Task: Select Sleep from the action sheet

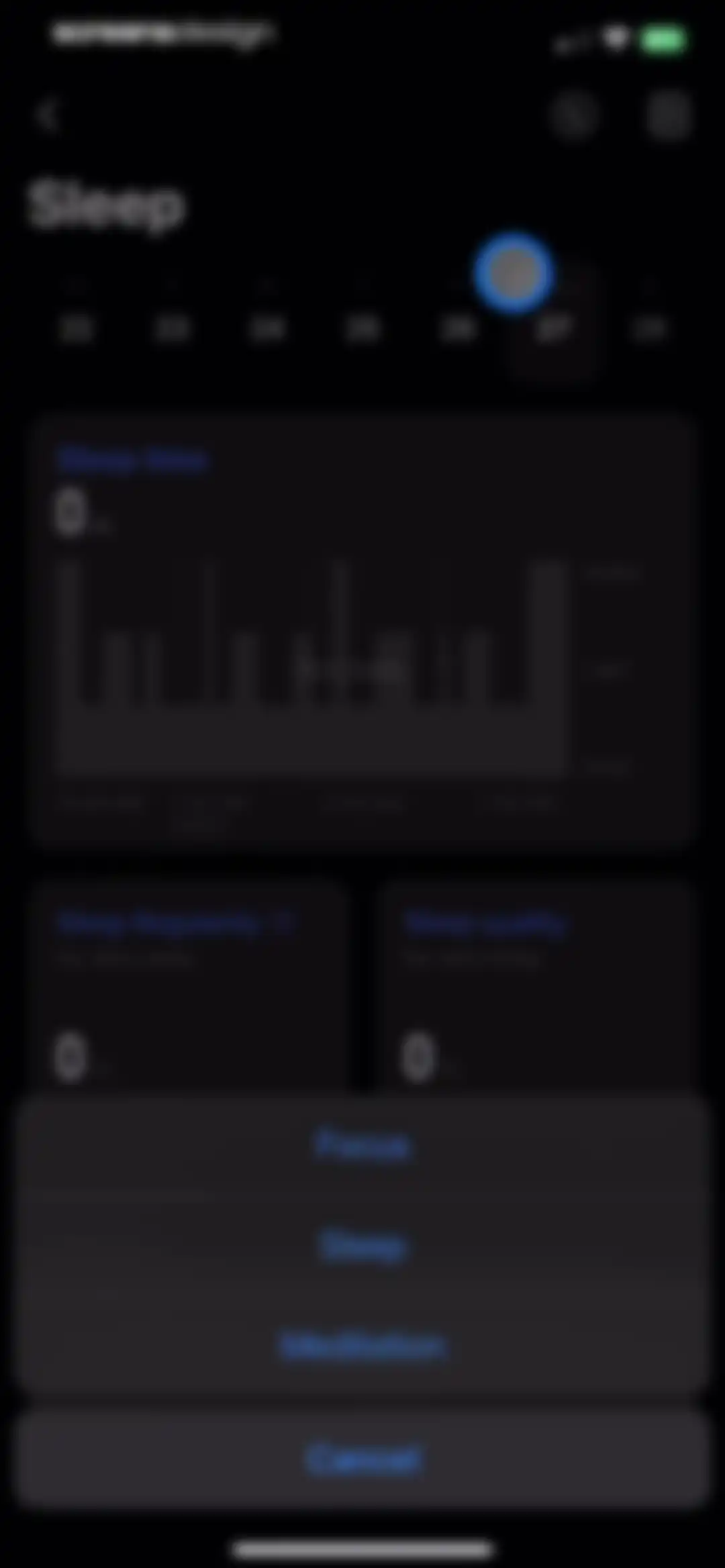Action: click(362, 1246)
